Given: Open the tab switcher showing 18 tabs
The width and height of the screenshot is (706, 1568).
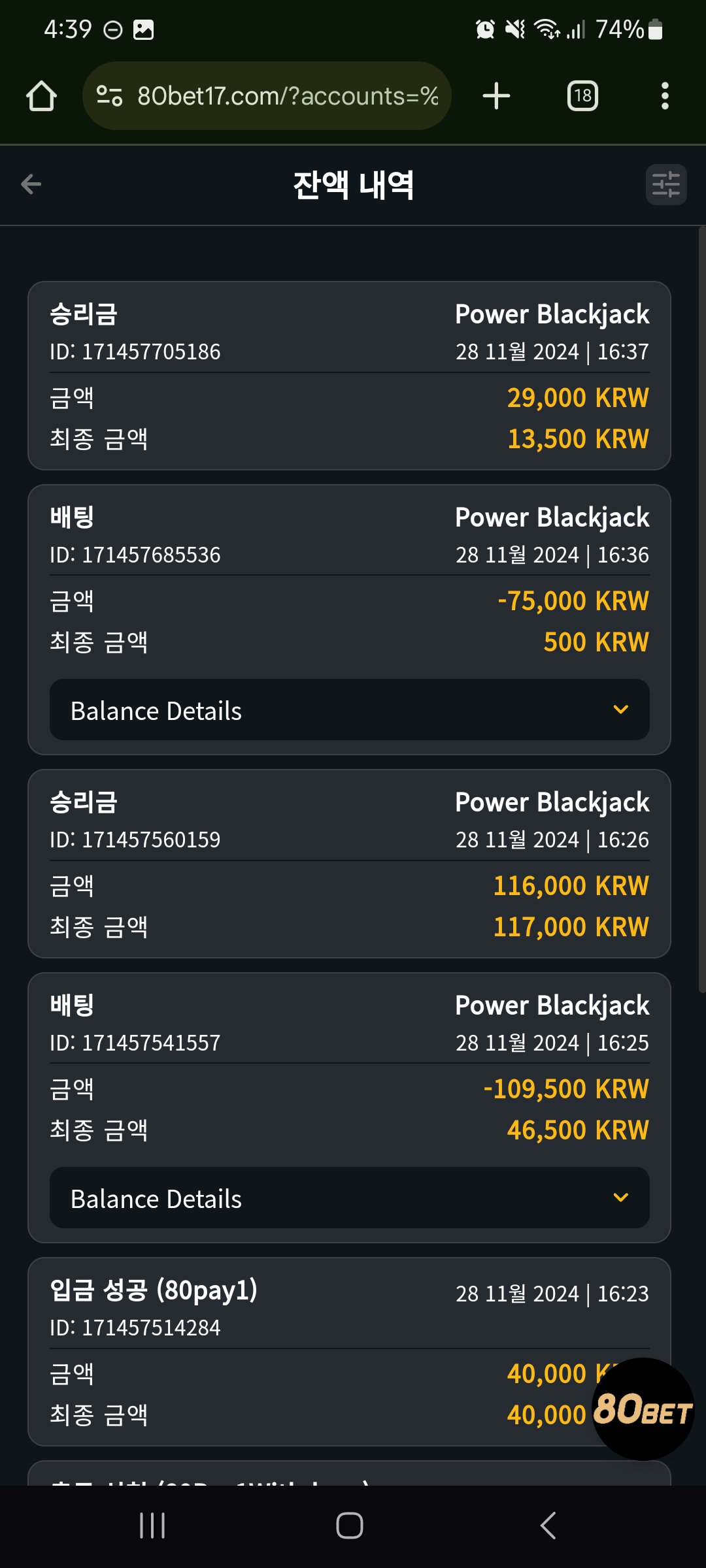Looking at the screenshot, I should [x=582, y=96].
